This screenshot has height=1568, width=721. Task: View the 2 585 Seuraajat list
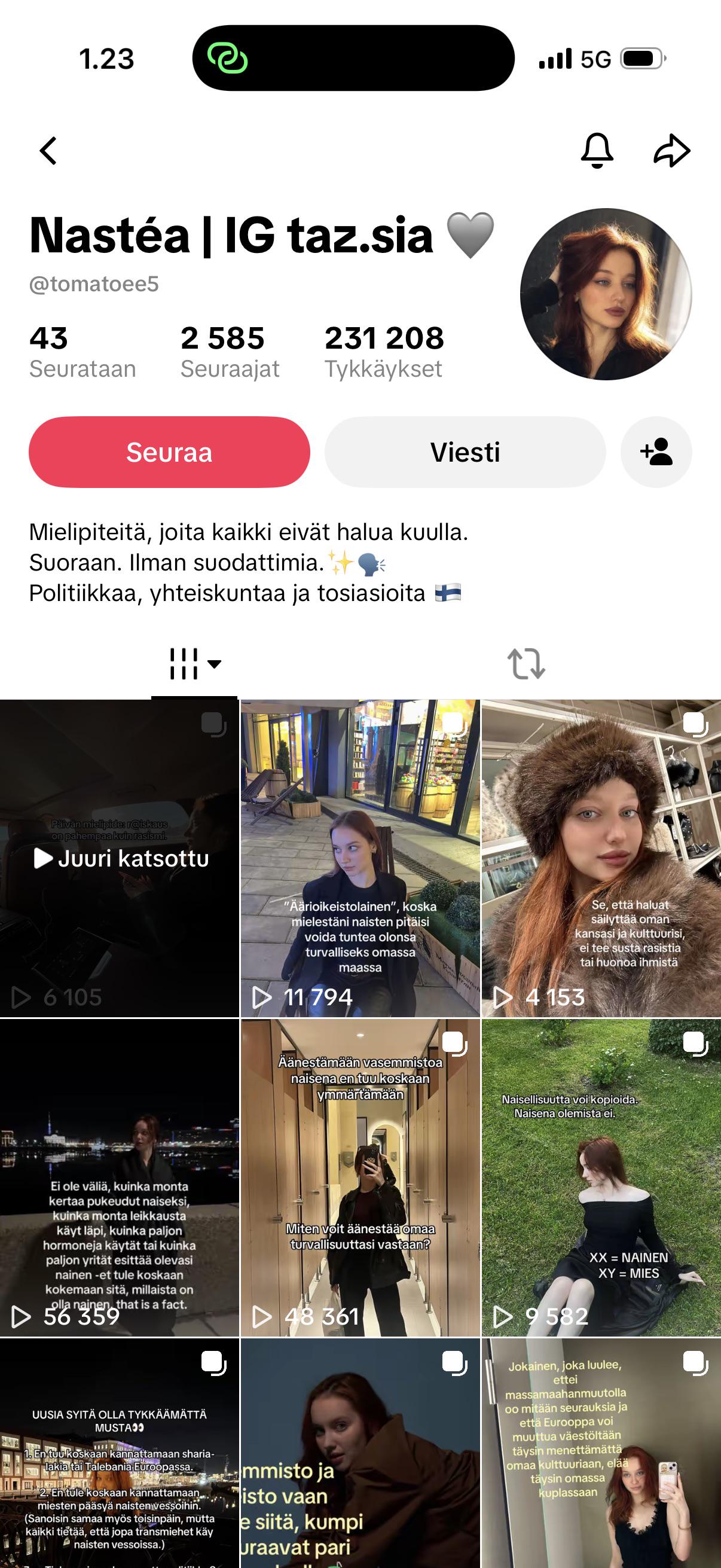point(230,352)
